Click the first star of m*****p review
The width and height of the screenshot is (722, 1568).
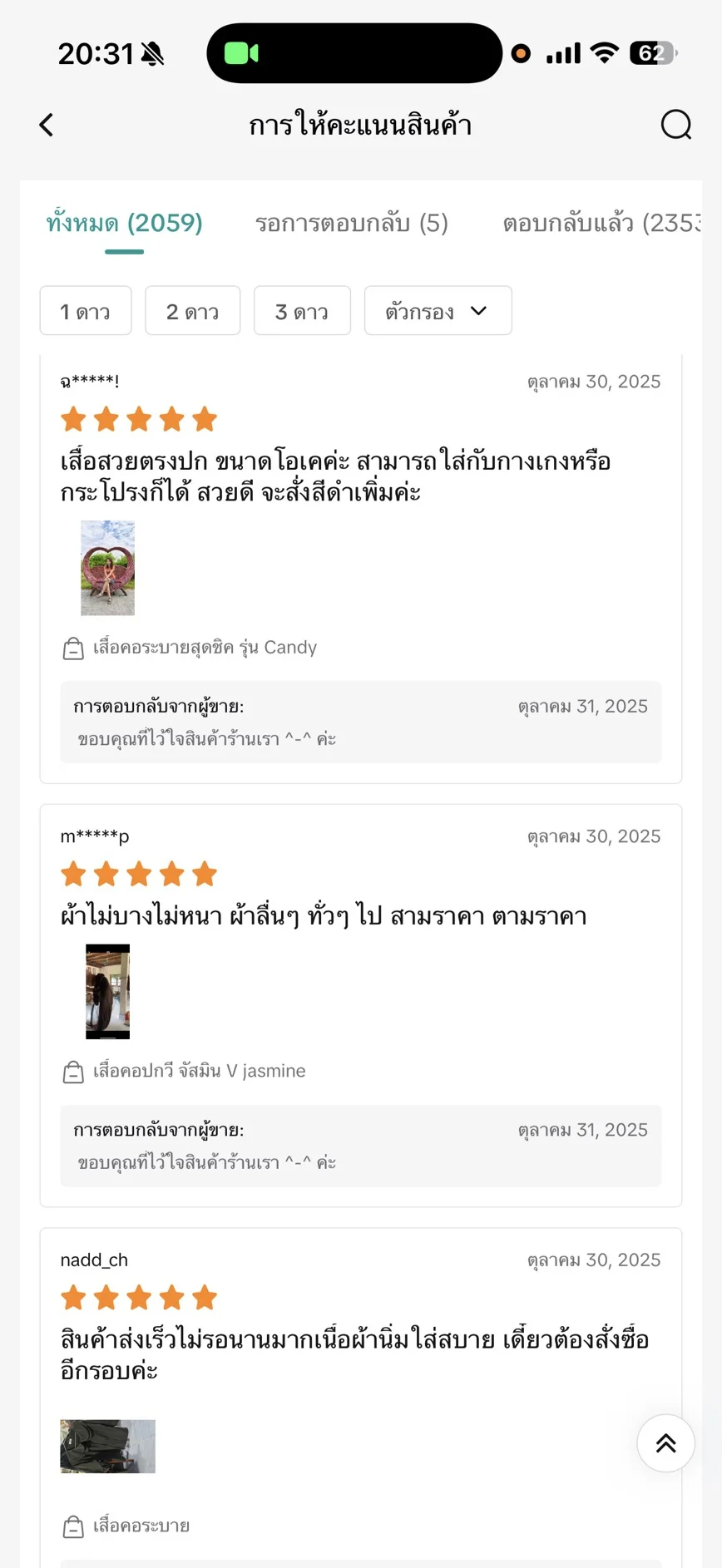click(x=73, y=874)
